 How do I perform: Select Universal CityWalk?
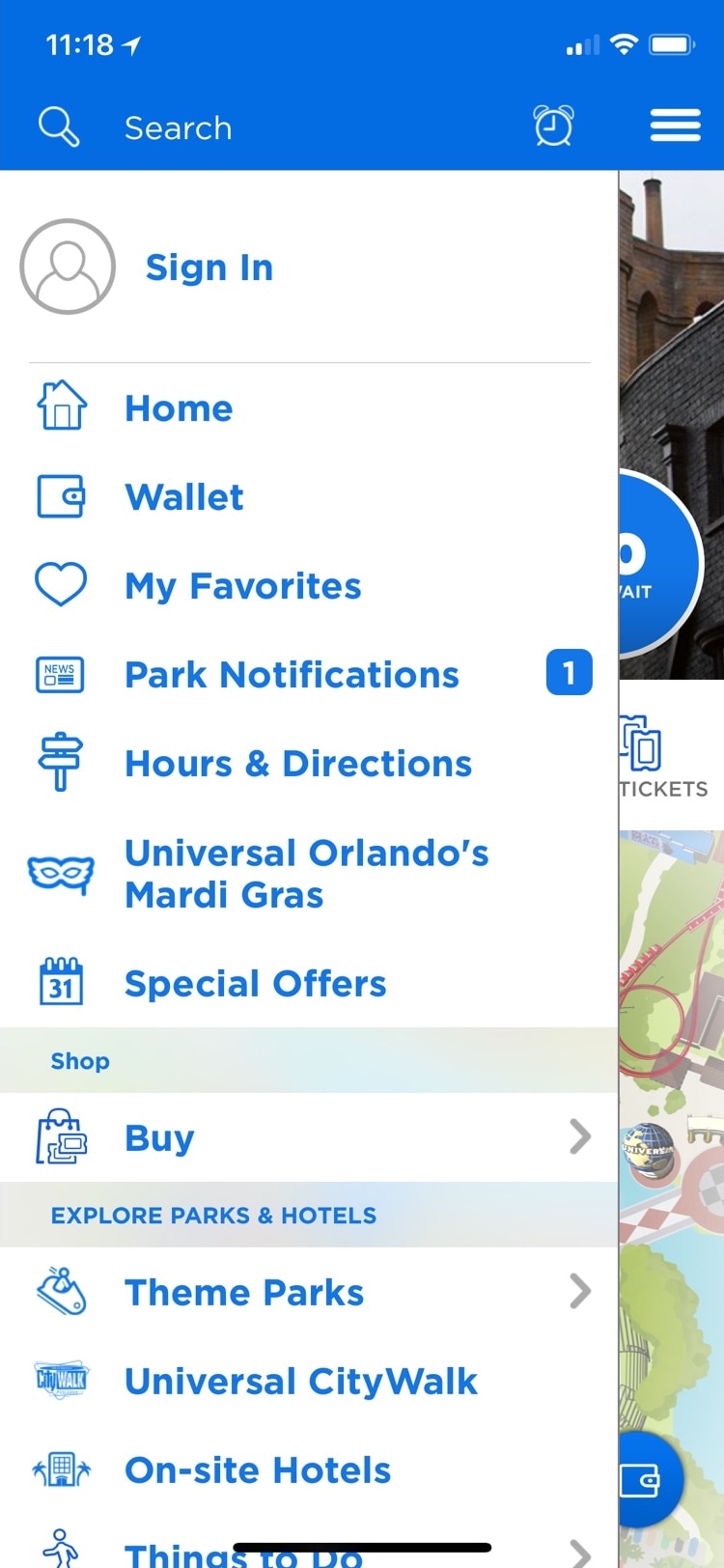309,1381
